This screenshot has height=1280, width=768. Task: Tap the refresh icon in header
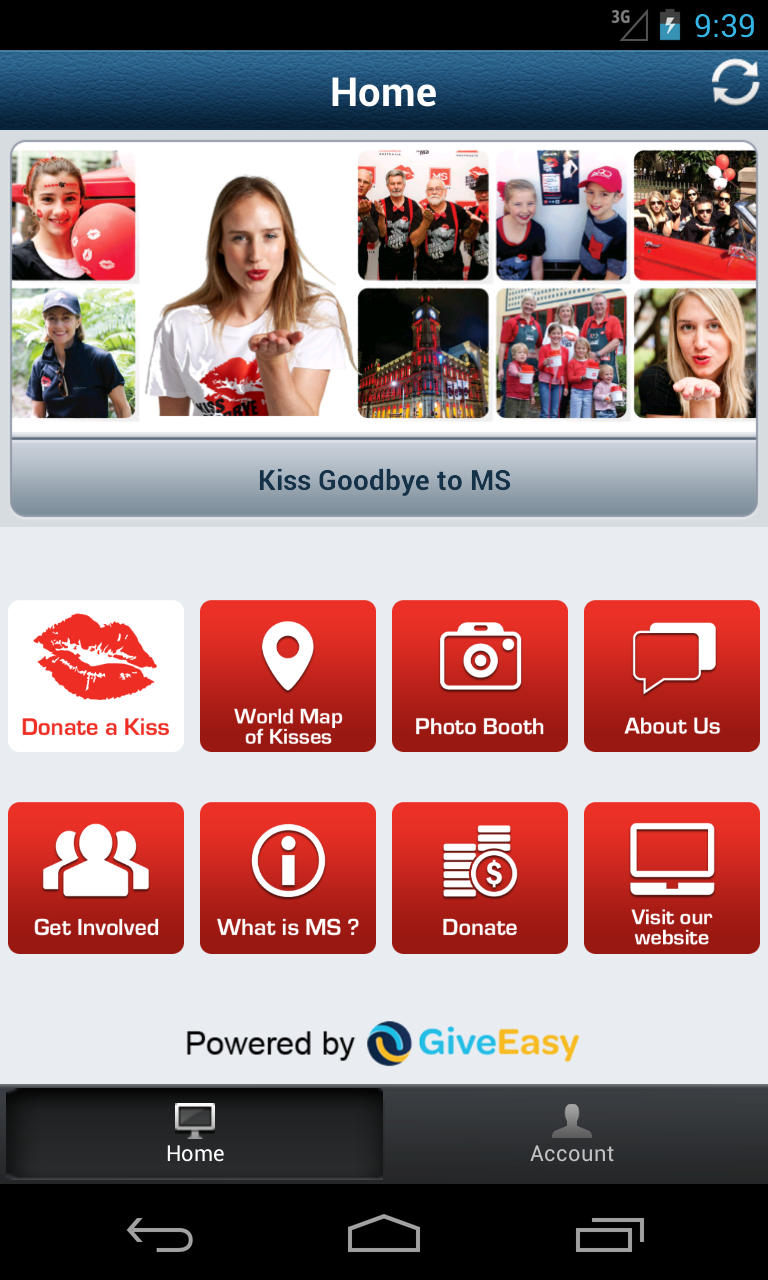click(x=735, y=83)
